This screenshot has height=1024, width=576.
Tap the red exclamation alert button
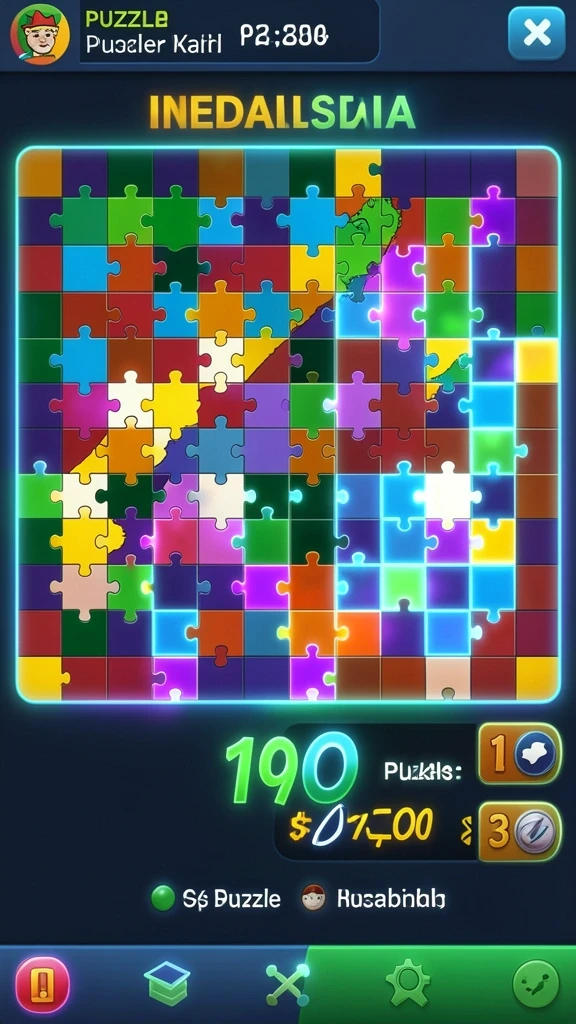[42, 984]
